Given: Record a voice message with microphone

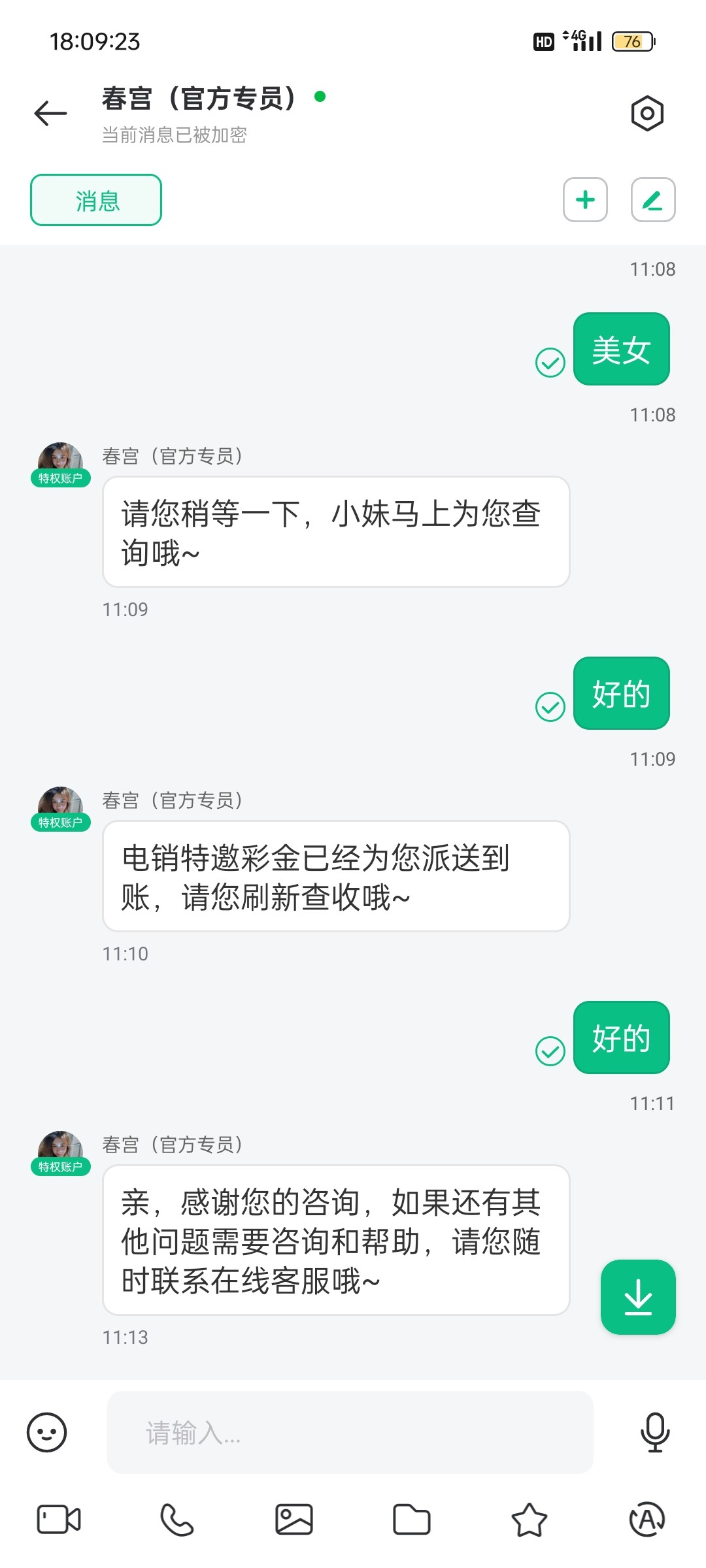Looking at the screenshot, I should tap(654, 1433).
